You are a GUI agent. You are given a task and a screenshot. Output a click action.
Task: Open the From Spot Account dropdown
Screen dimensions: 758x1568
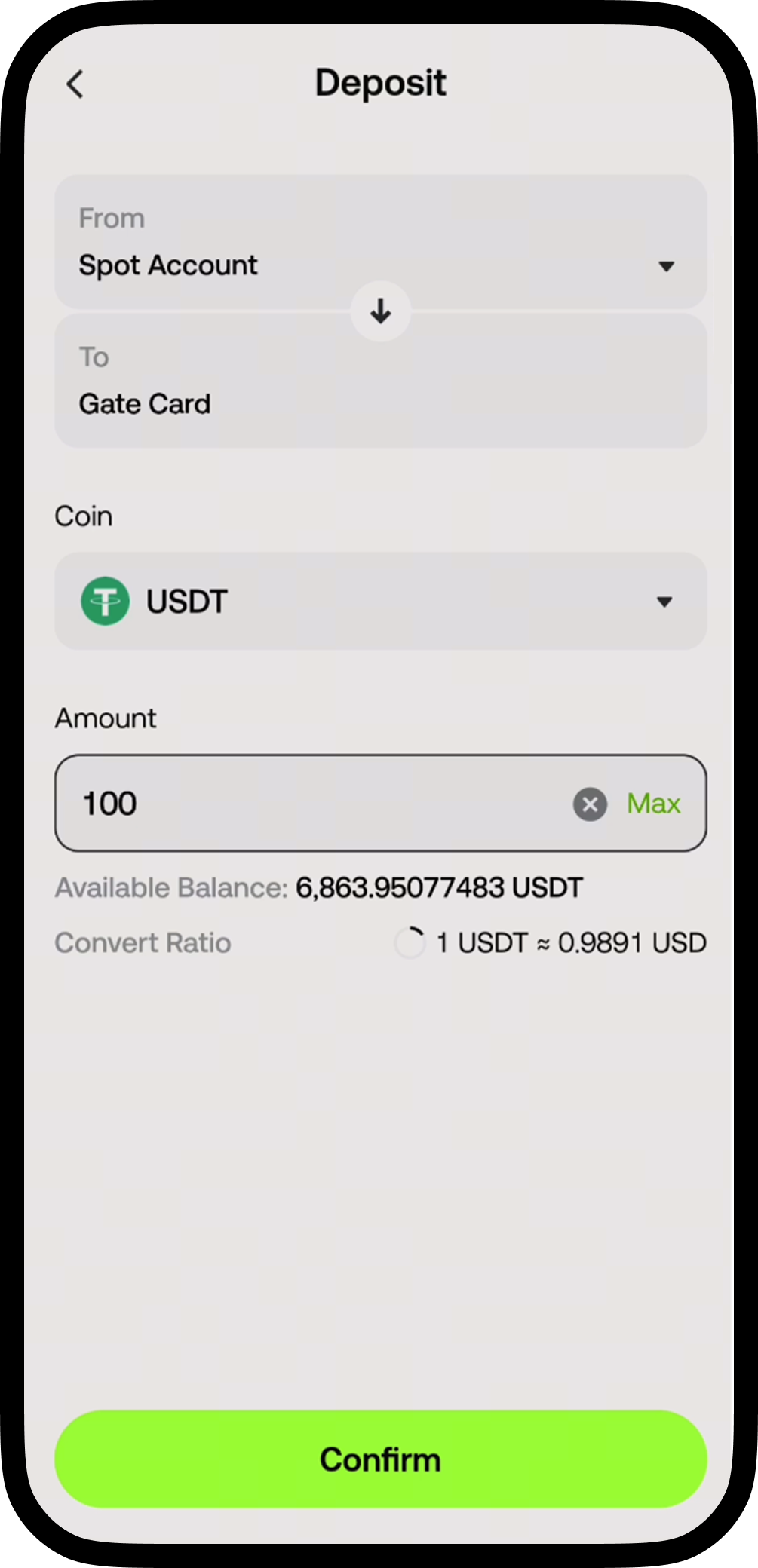click(x=381, y=242)
